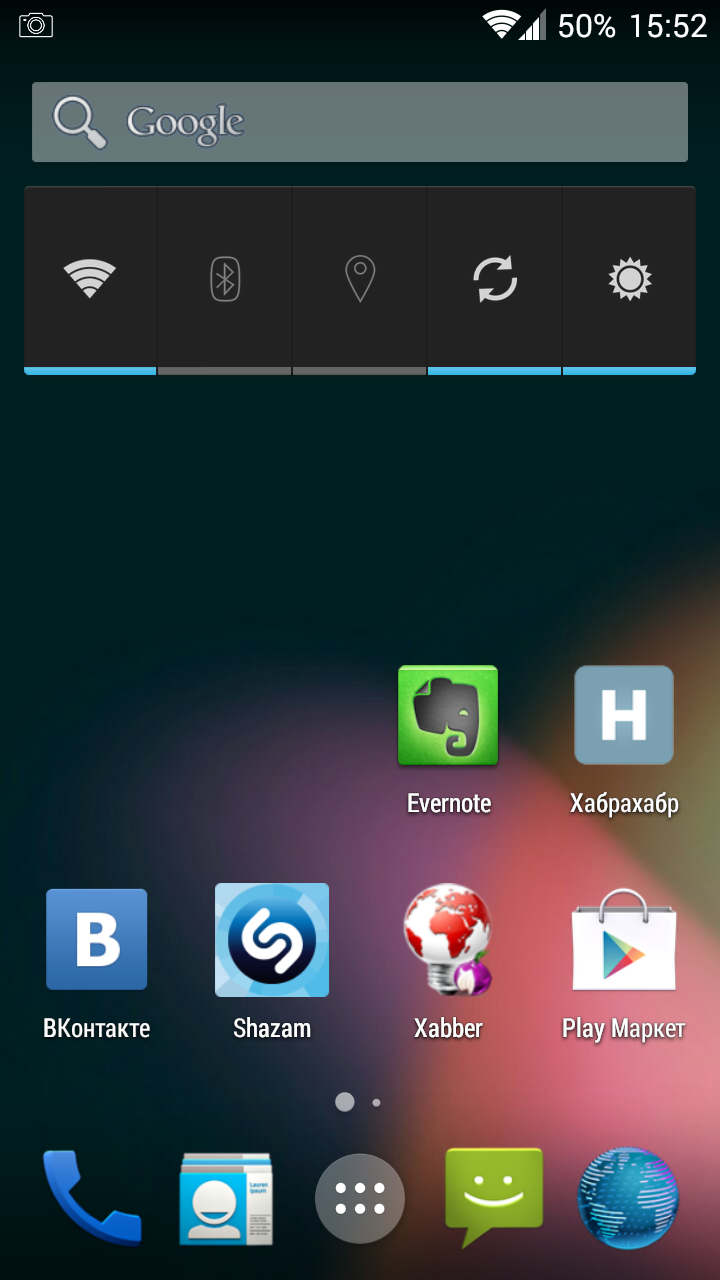This screenshot has width=720, height=1280.
Task: Open Play Маркет store
Action: [624, 940]
